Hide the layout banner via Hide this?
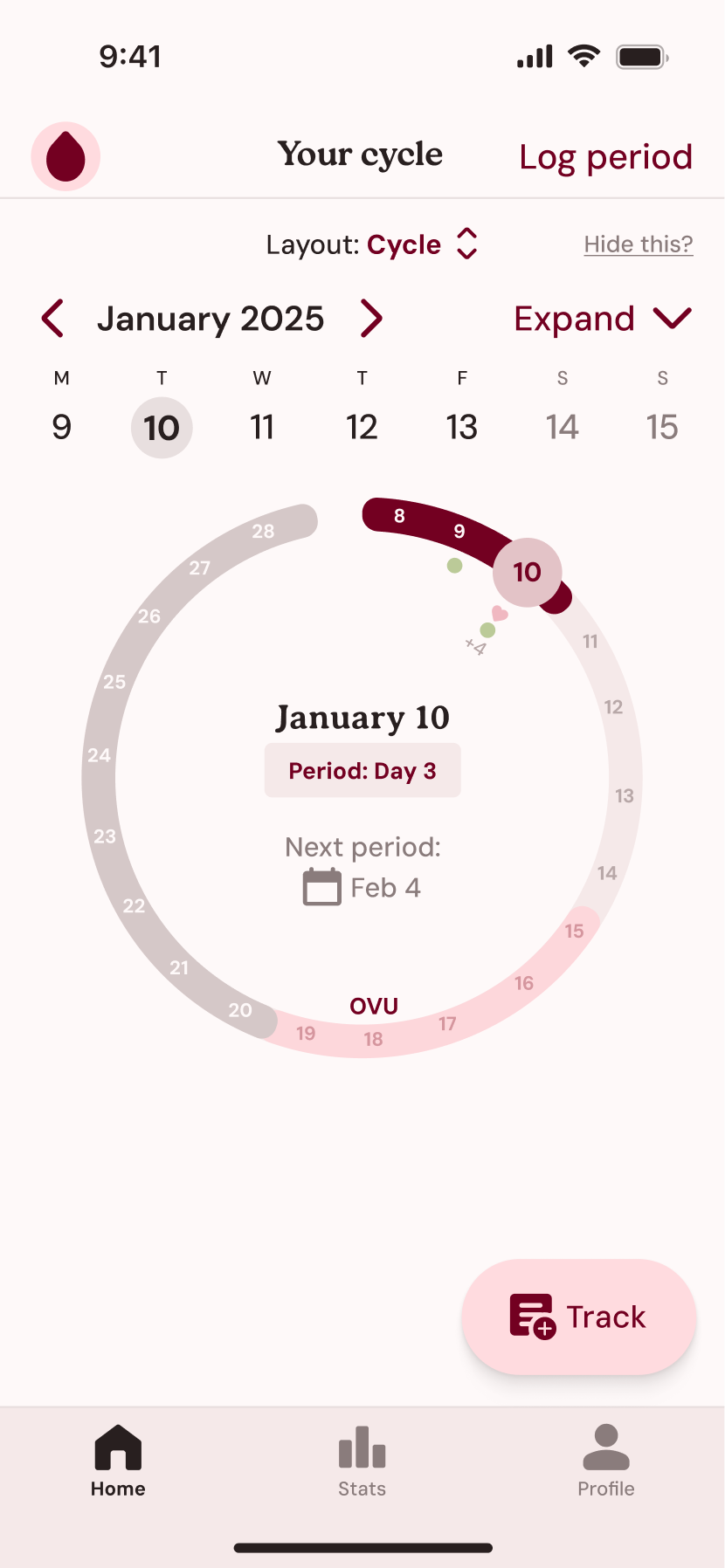The height and width of the screenshot is (1568, 725). (638, 244)
